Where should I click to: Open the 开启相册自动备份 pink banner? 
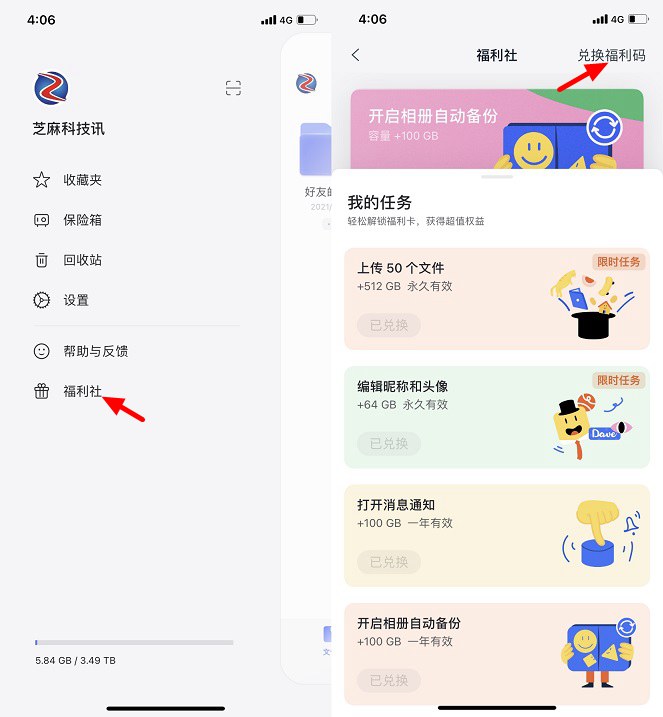tap(496, 128)
